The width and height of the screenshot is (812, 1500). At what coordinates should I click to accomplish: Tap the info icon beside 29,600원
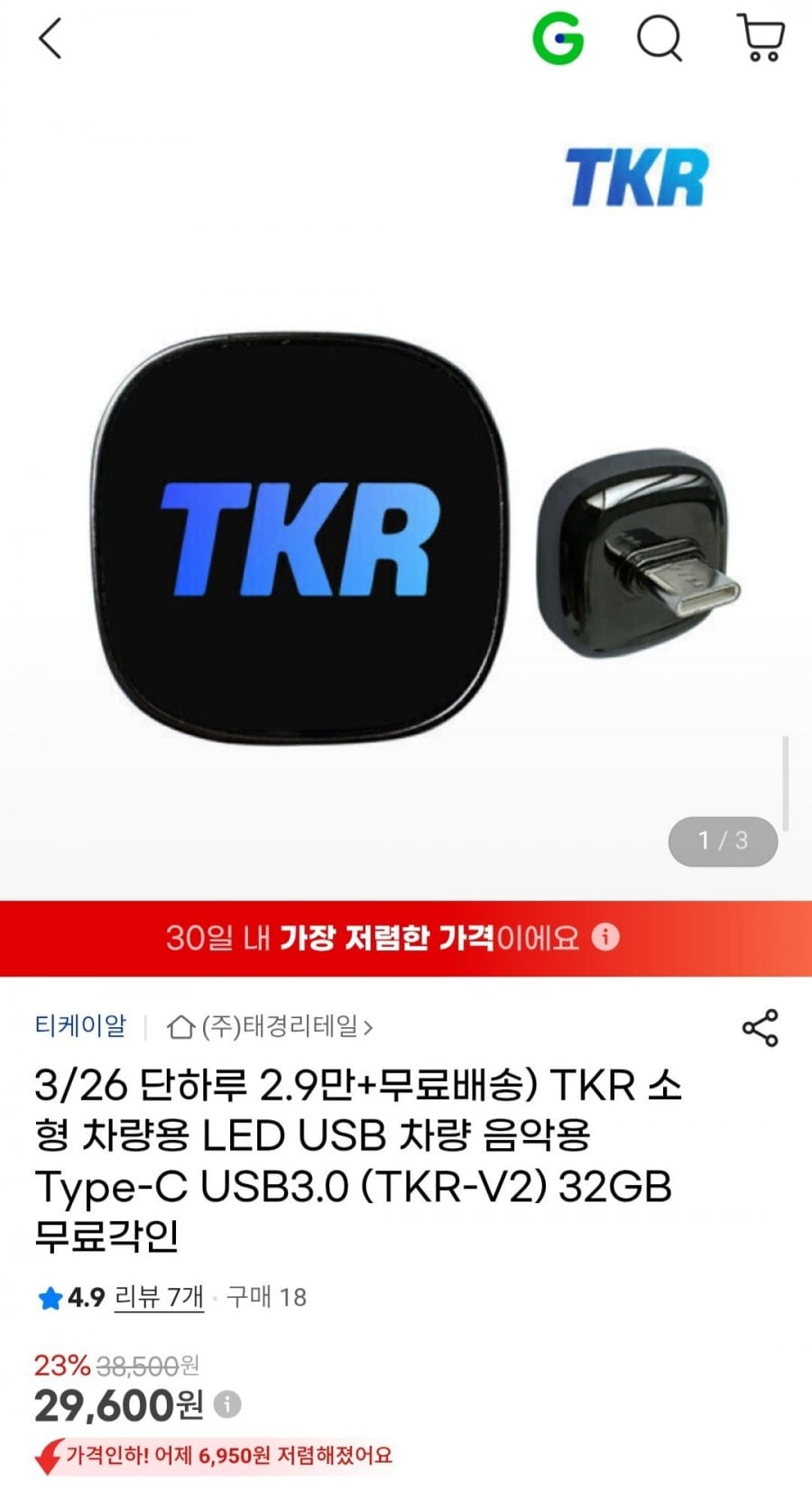coord(228,1404)
